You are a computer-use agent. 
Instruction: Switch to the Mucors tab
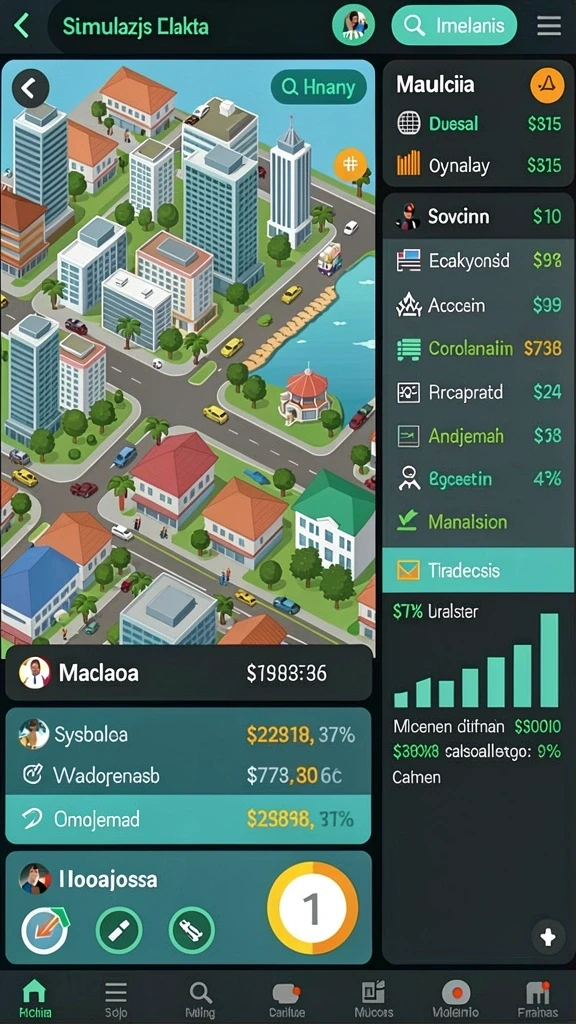(x=365, y=999)
